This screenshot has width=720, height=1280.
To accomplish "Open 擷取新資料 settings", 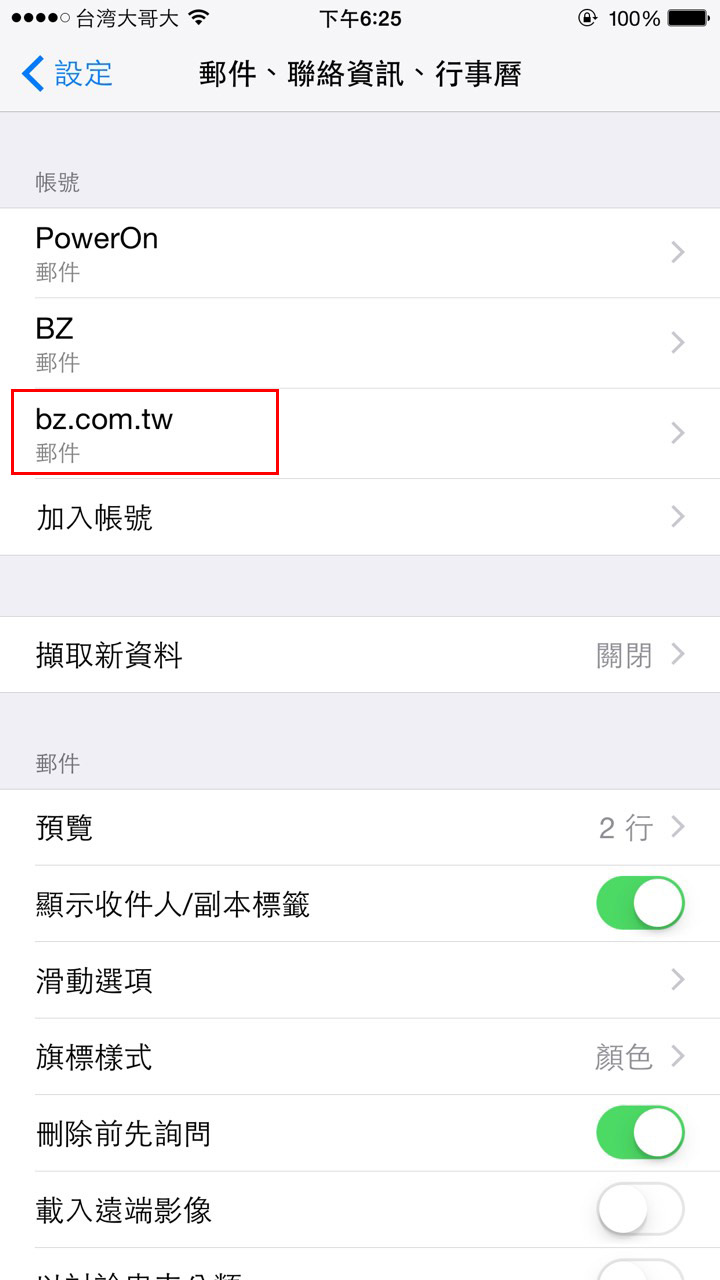I will coord(360,655).
